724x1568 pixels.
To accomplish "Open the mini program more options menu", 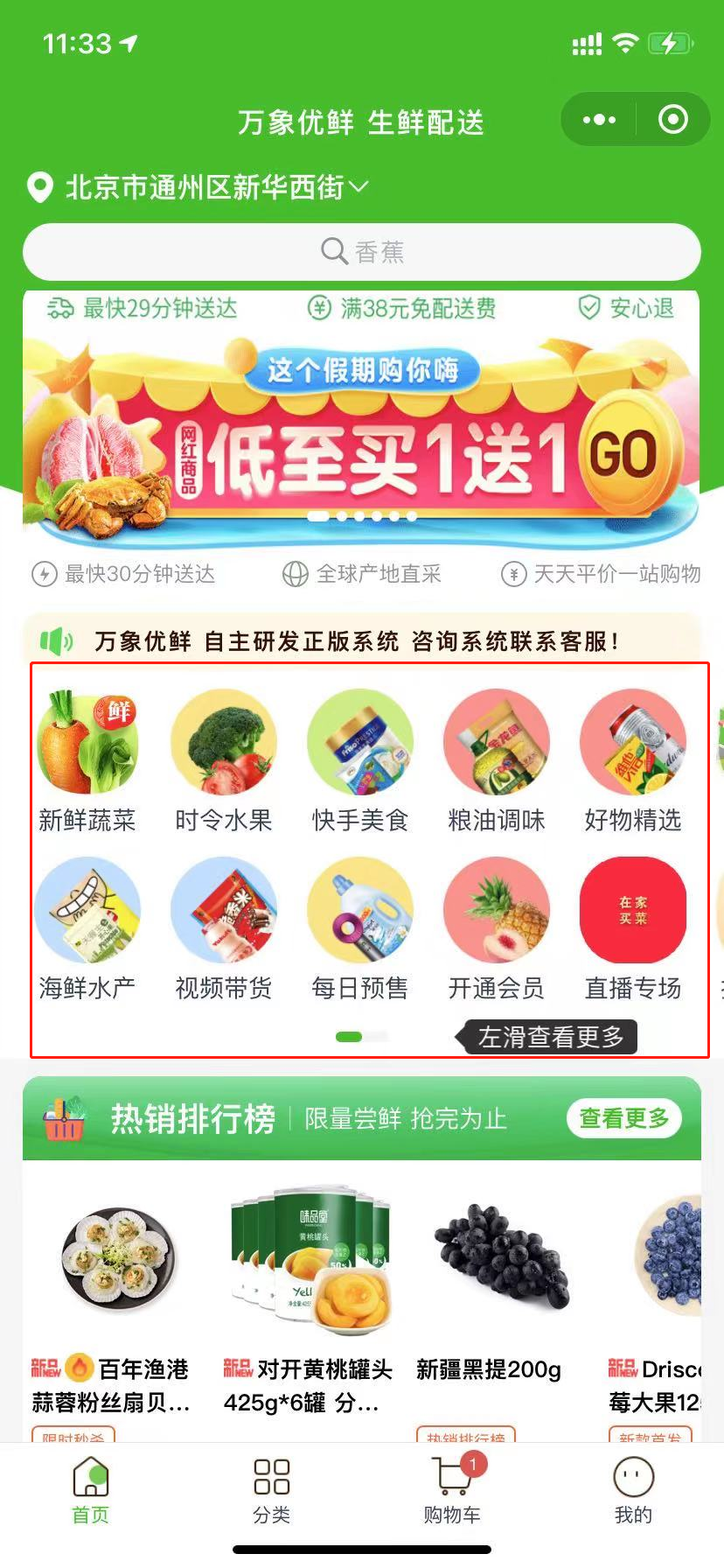I will 599,120.
